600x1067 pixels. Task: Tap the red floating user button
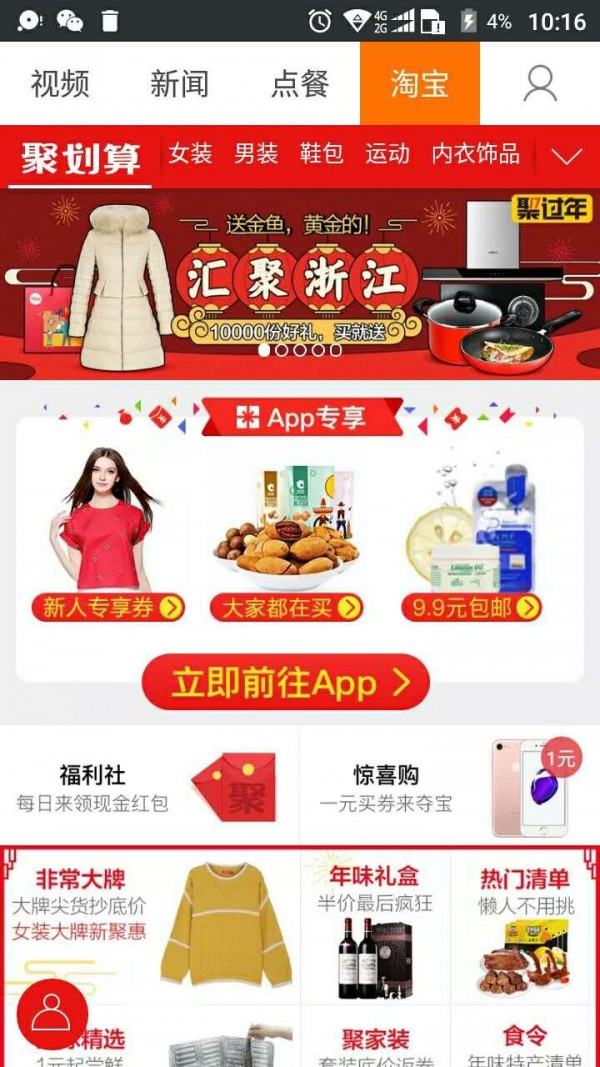pos(52,1013)
